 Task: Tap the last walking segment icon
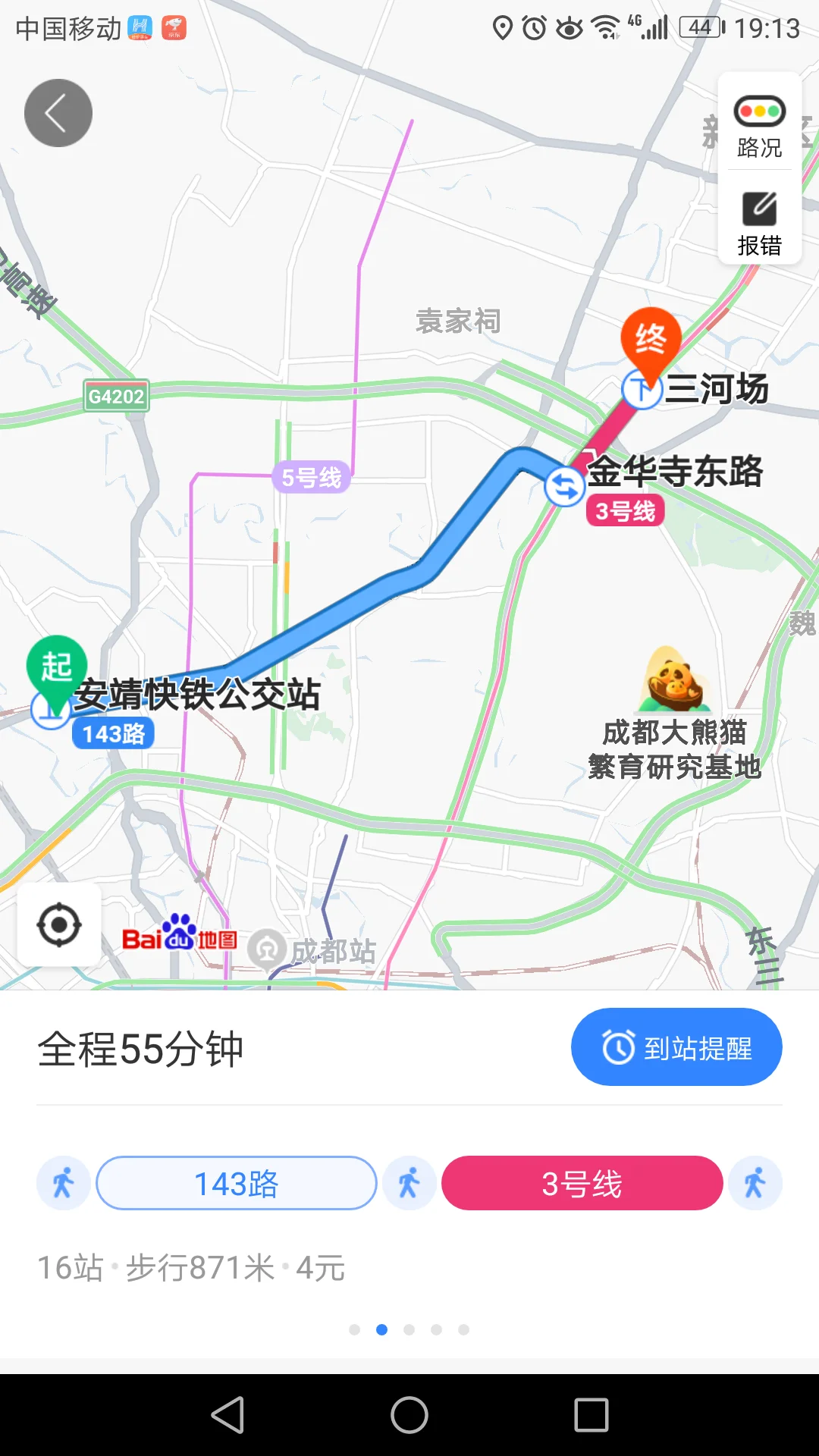pos(755,1182)
